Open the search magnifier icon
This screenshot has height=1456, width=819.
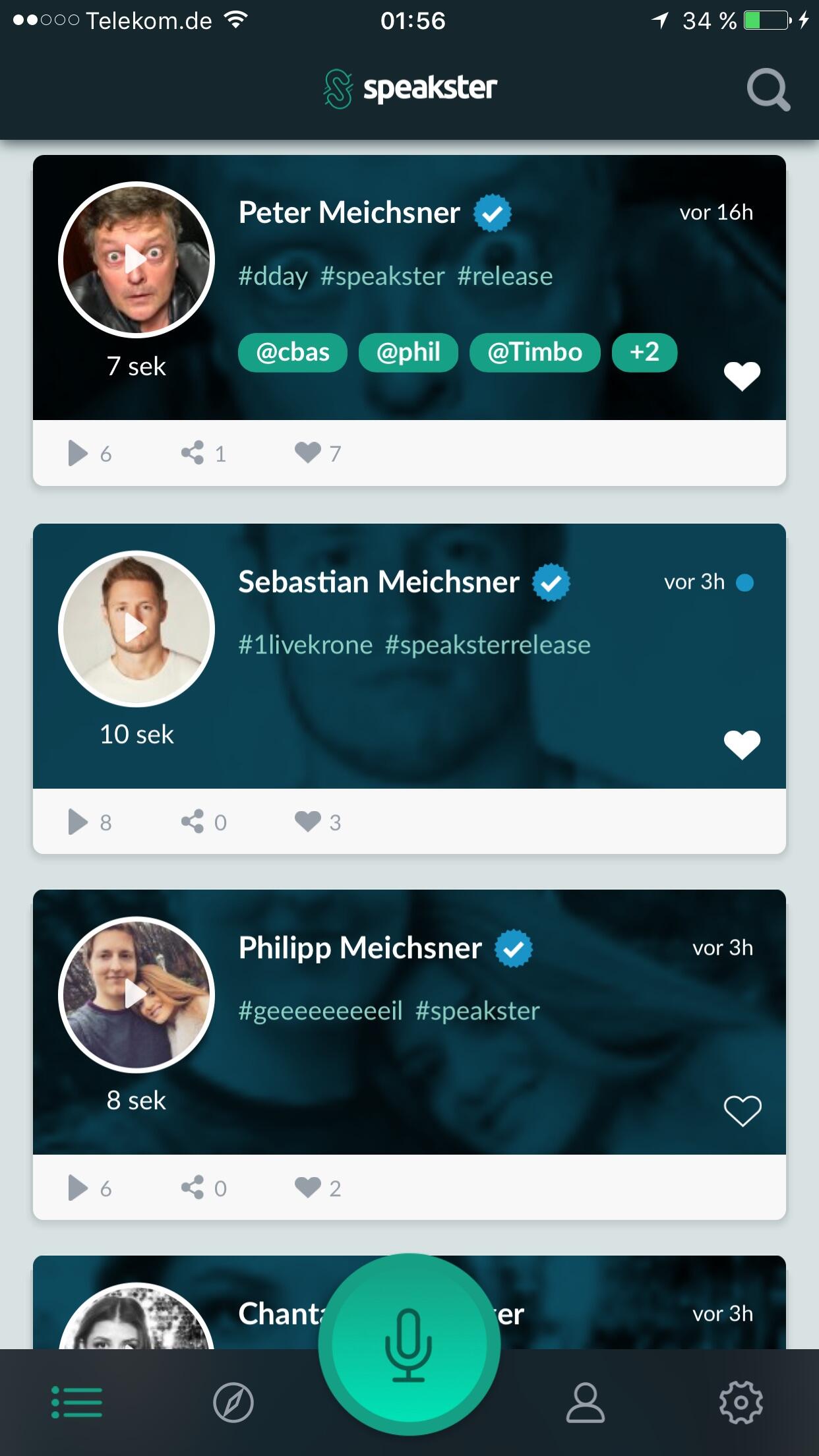(x=768, y=90)
